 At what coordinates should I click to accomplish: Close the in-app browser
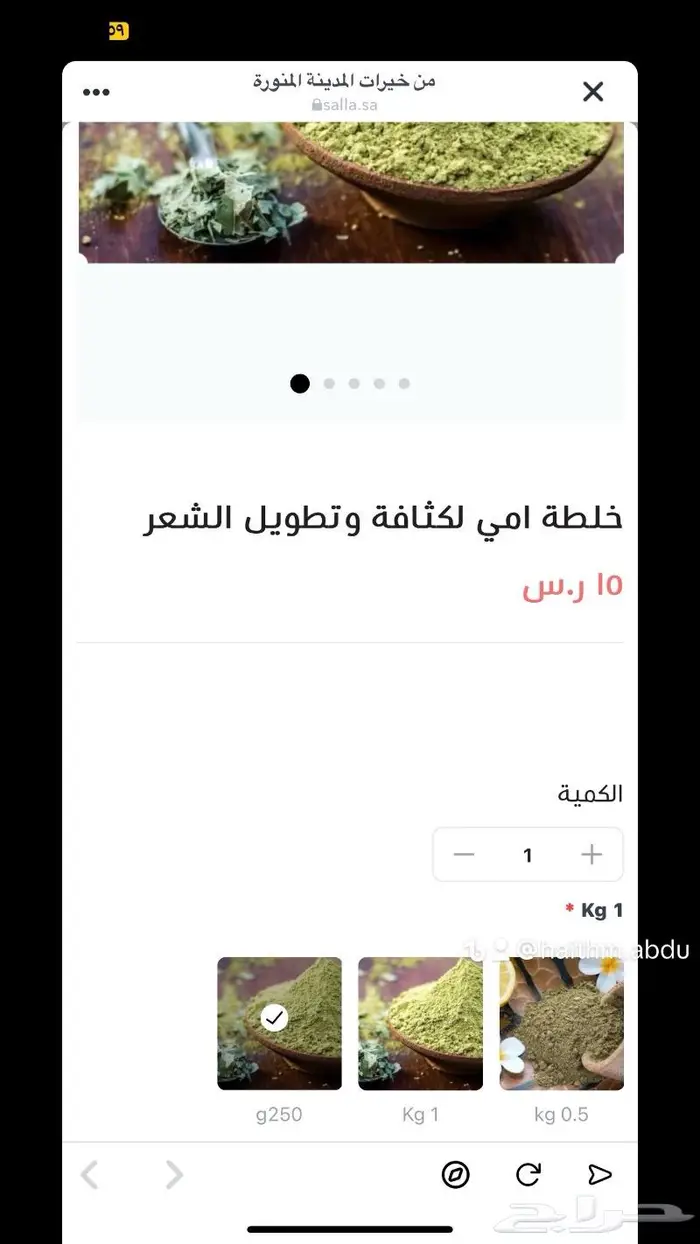point(593,92)
